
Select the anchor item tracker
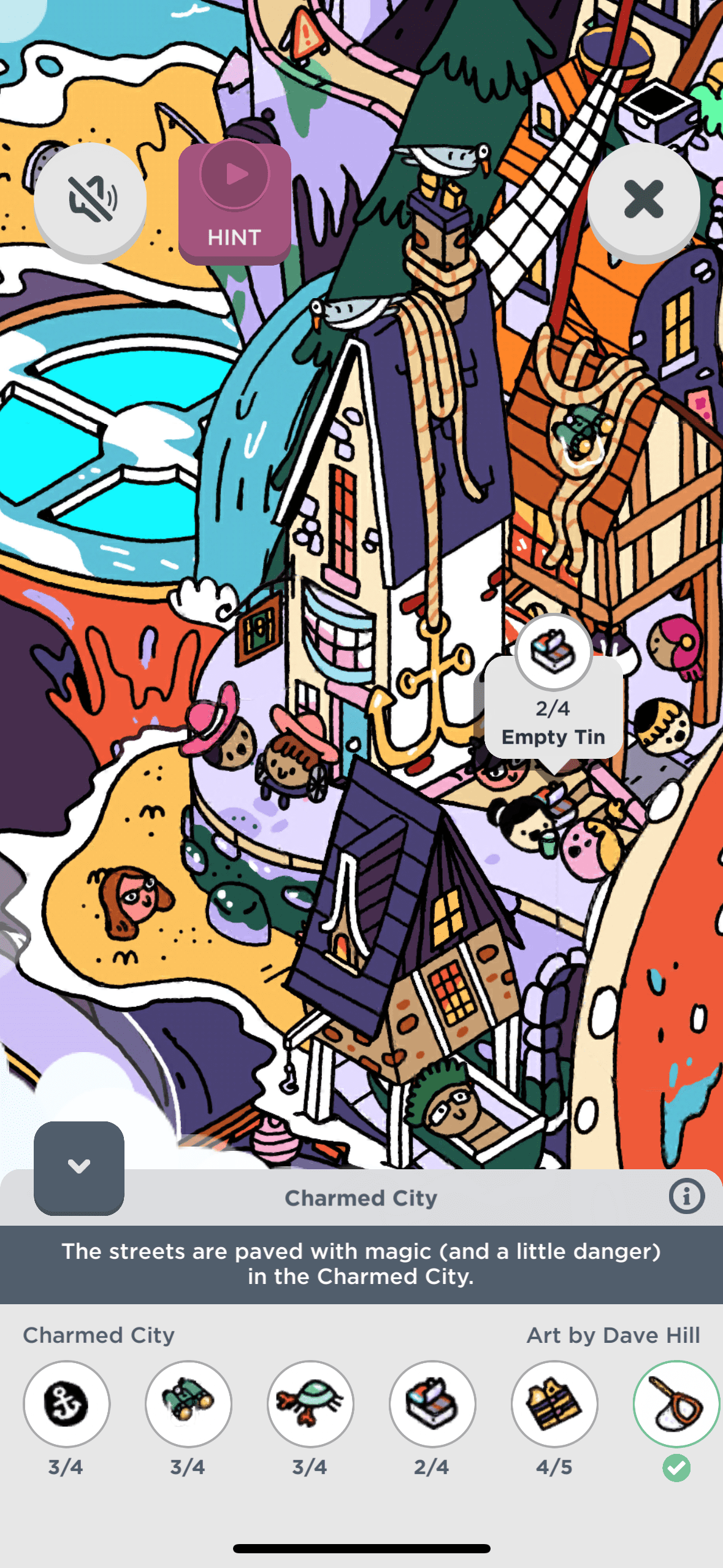coord(66,1404)
